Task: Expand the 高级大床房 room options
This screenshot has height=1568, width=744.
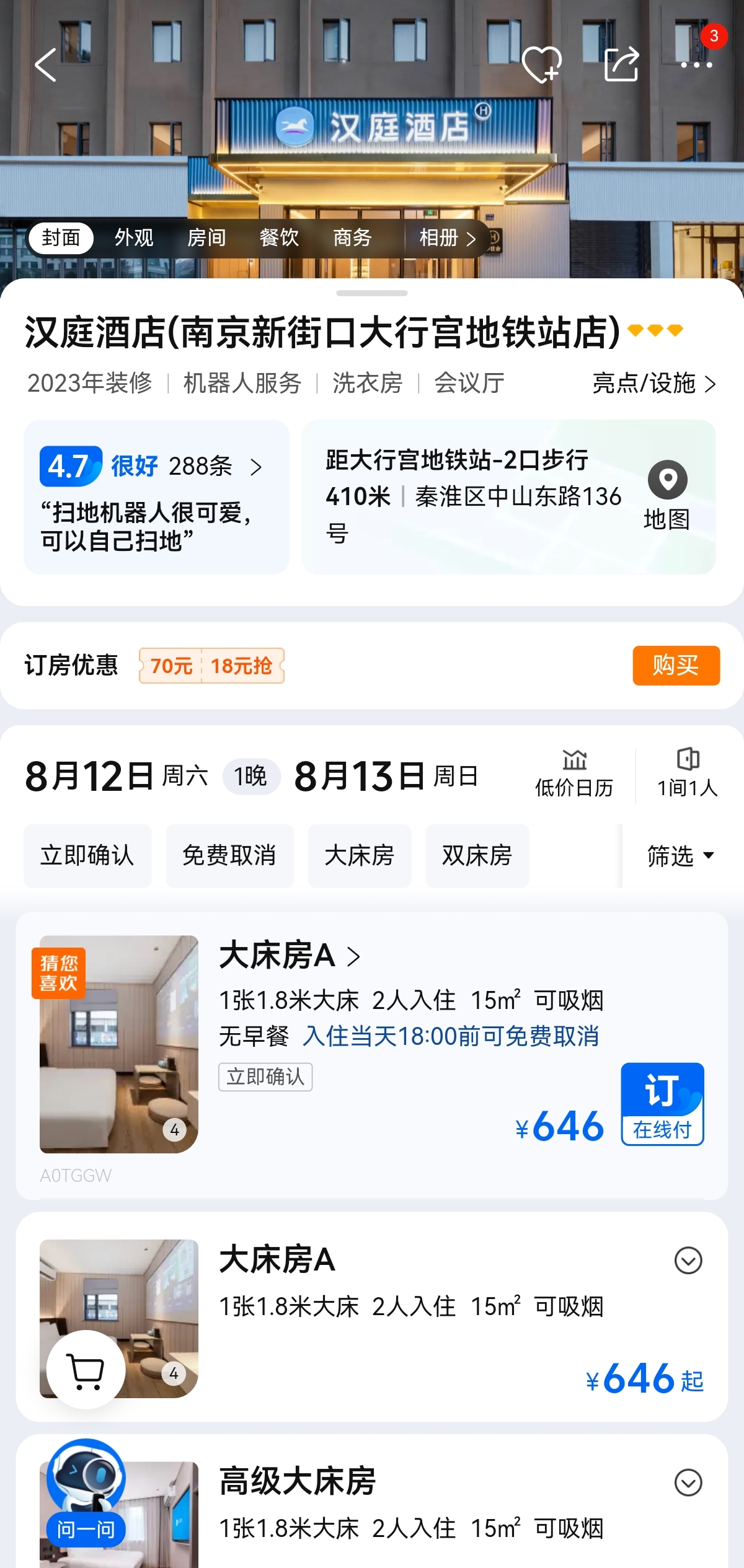Action: 688,1483
